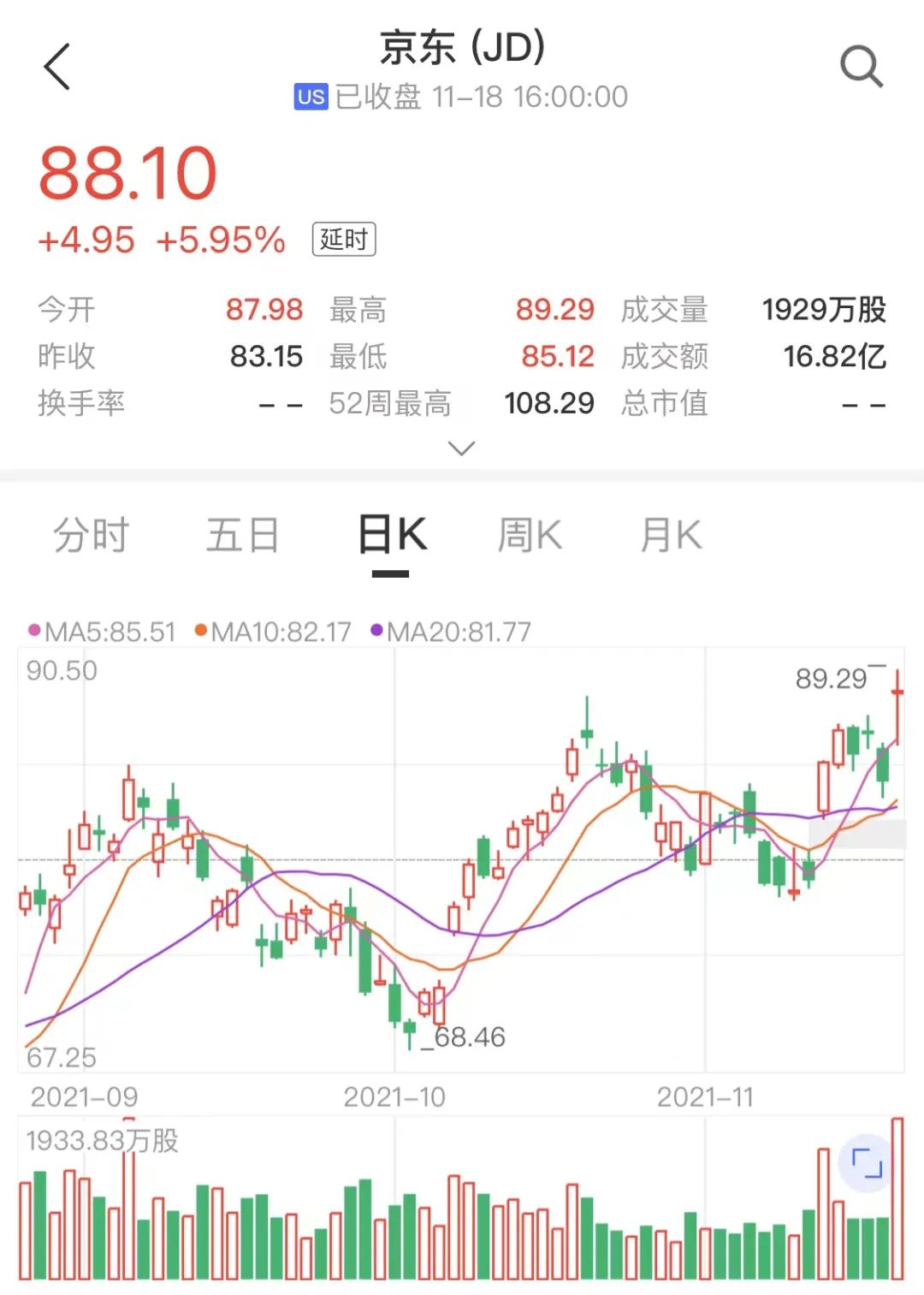Switch to the 周K chart tab
The image size is (924, 1295).
[530, 536]
